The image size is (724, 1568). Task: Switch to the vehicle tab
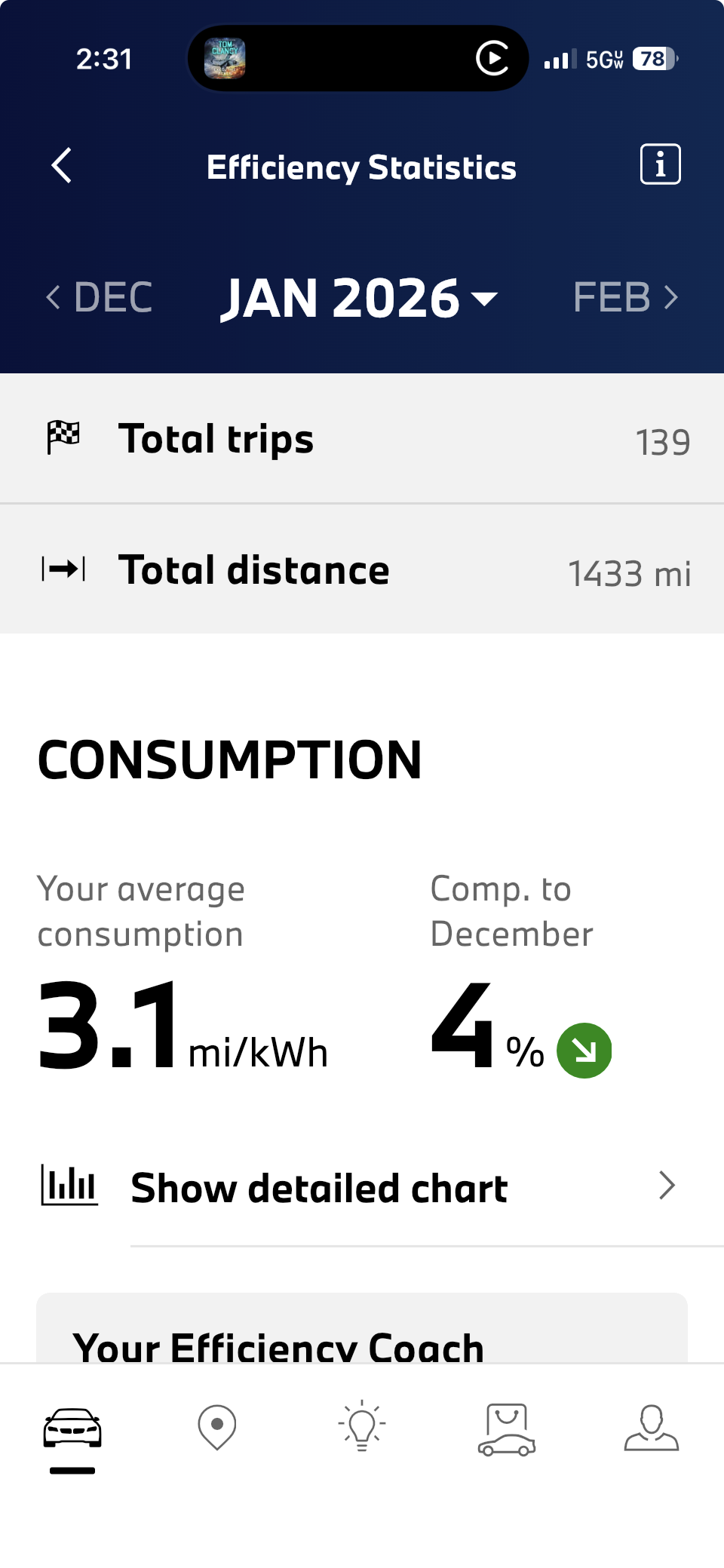pos(72,1428)
